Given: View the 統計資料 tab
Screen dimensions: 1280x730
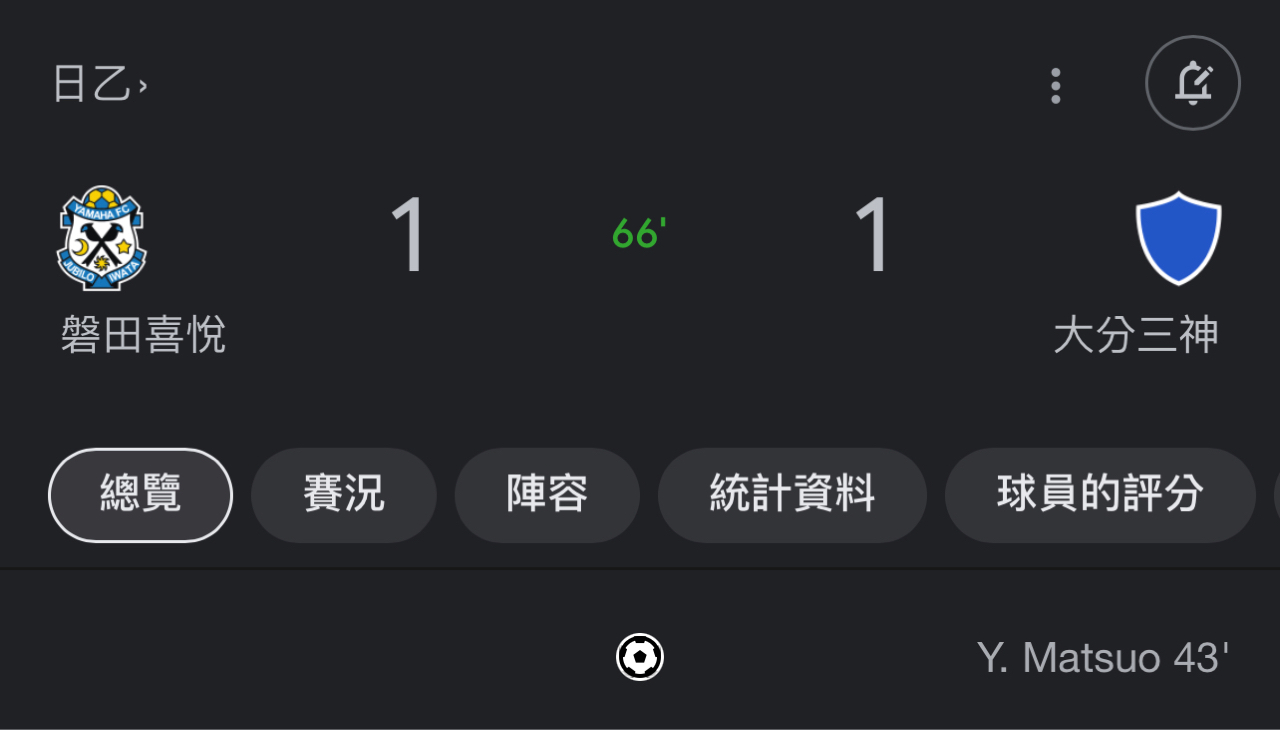Looking at the screenshot, I should (791, 495).
